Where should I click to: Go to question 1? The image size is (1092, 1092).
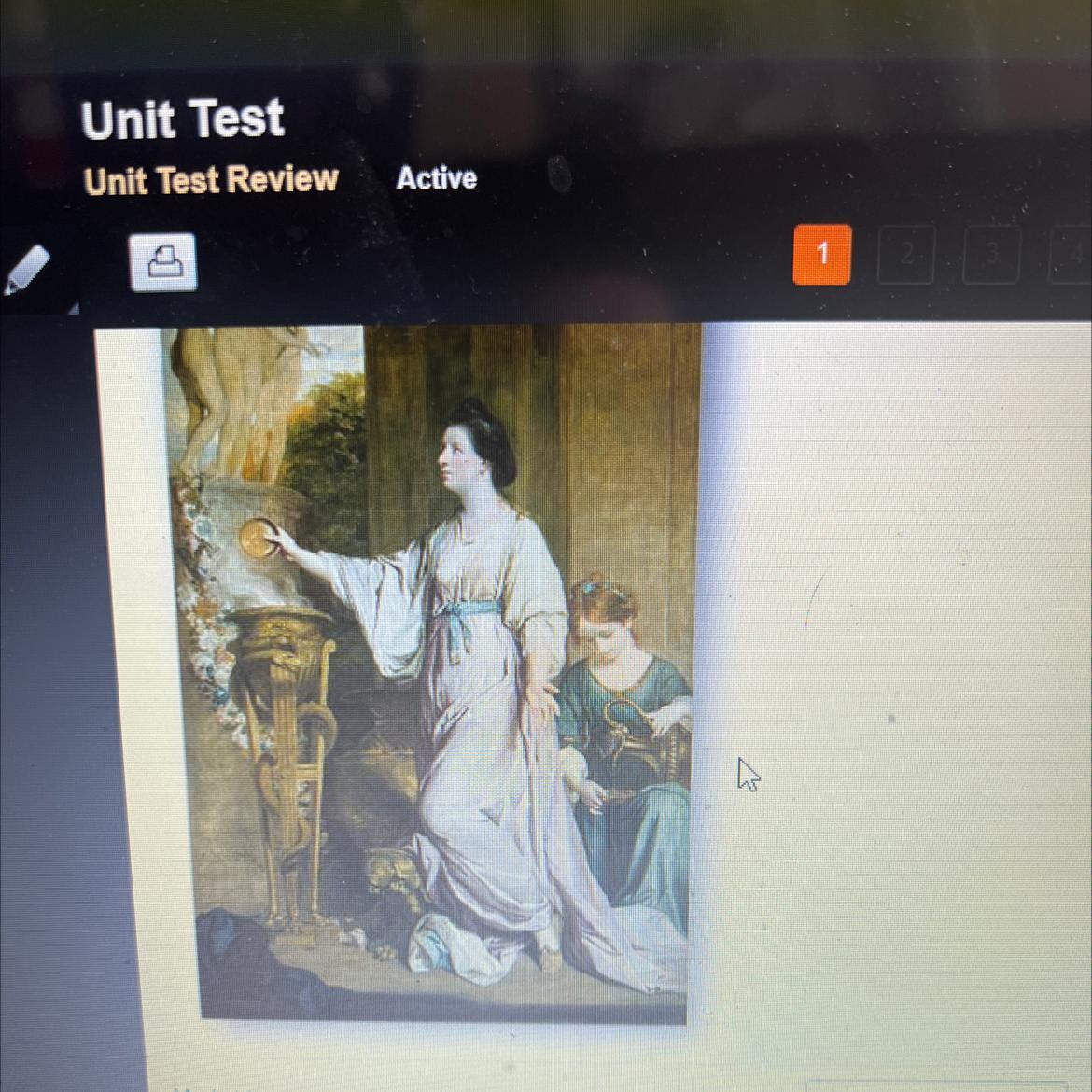(x=822, y=254)
